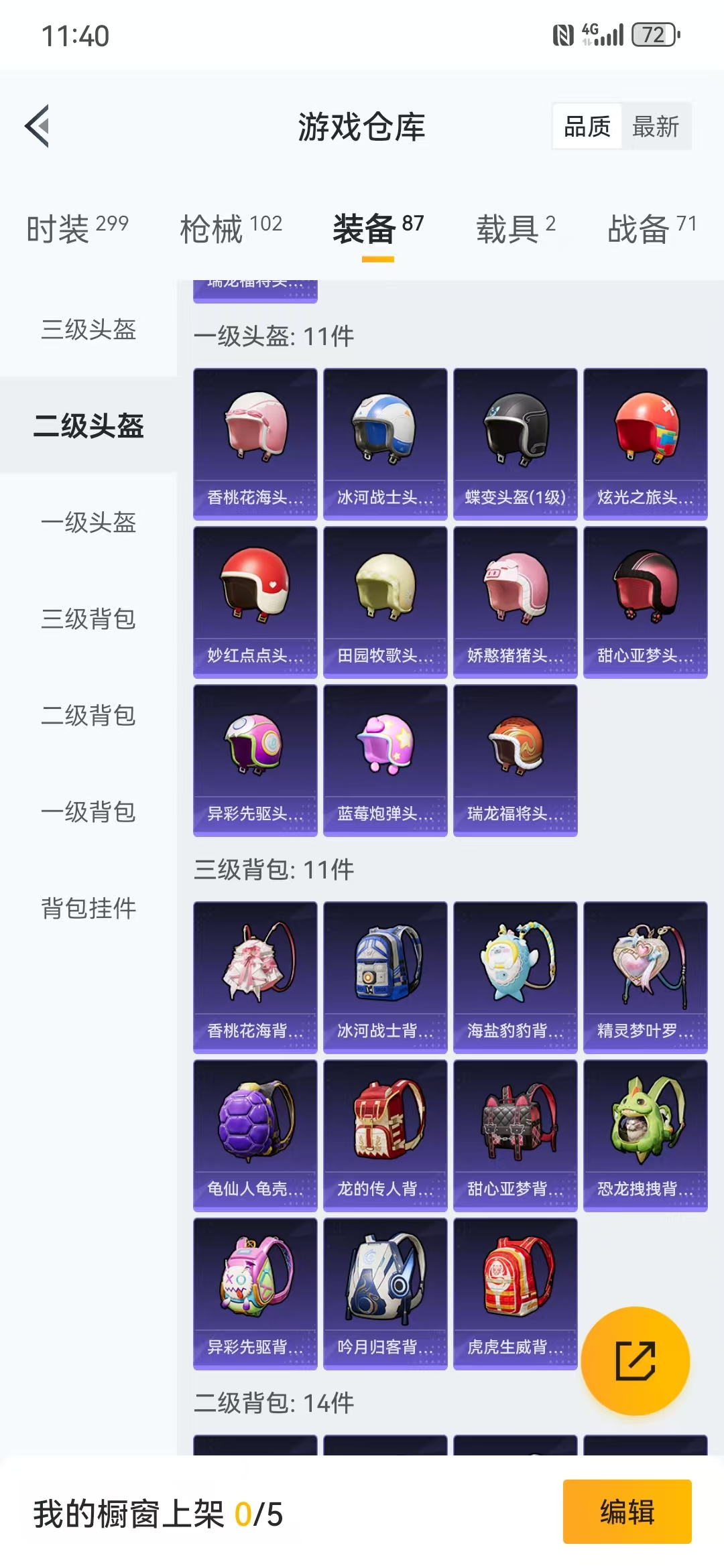
Task: View the 恐龙拽拽 backpack item
Action: [646, 1136]
